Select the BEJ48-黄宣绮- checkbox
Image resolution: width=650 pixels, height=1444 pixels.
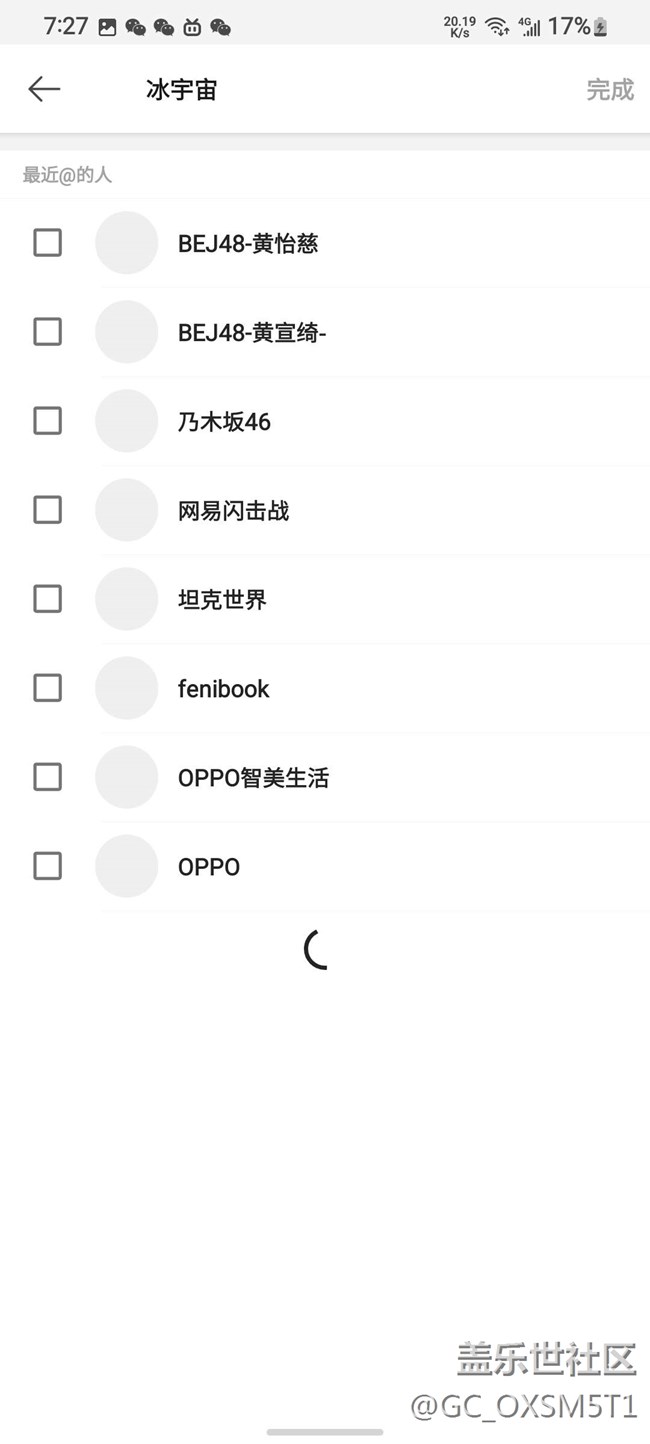click(48, 332)
